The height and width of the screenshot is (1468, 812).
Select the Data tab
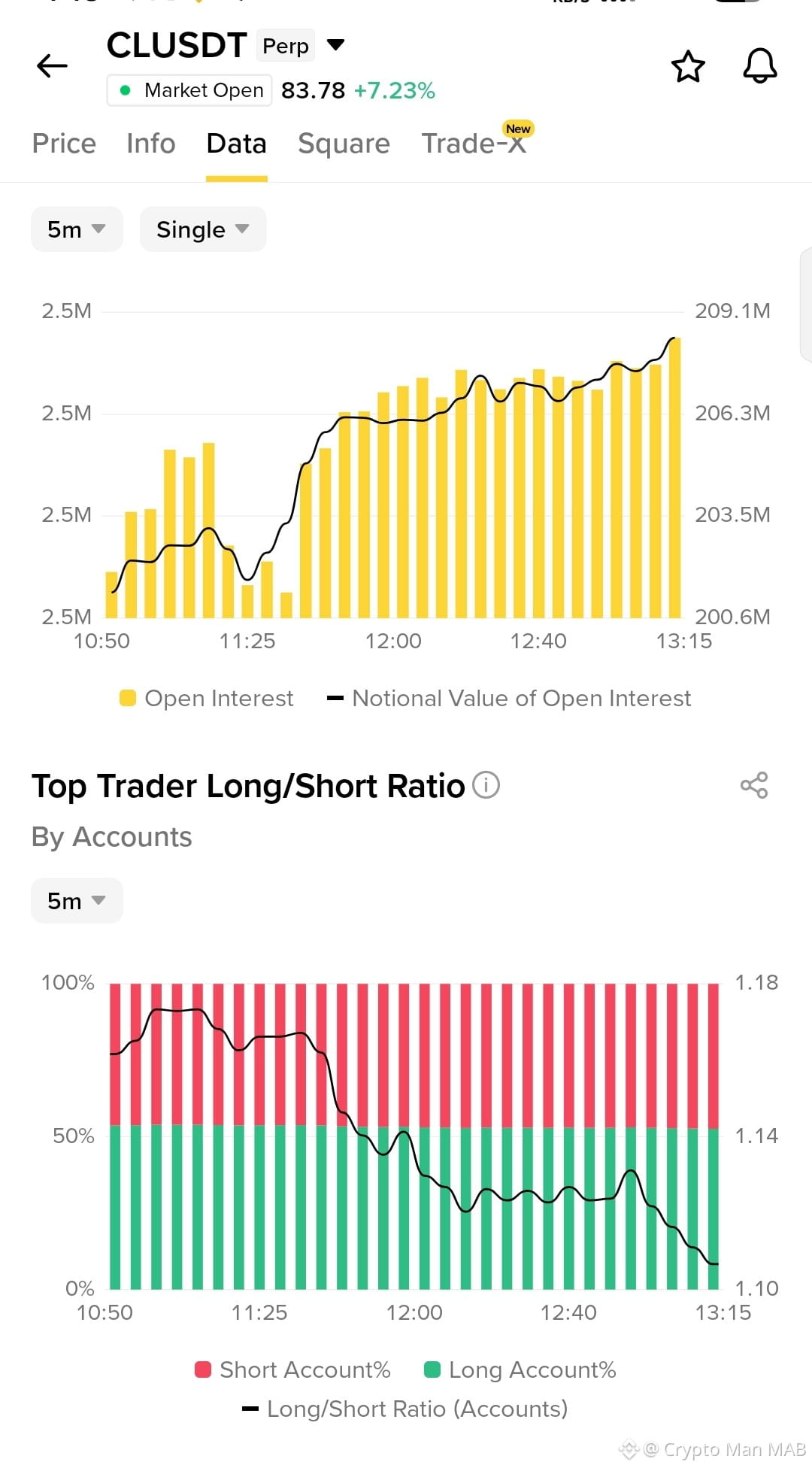click(237, 144)
